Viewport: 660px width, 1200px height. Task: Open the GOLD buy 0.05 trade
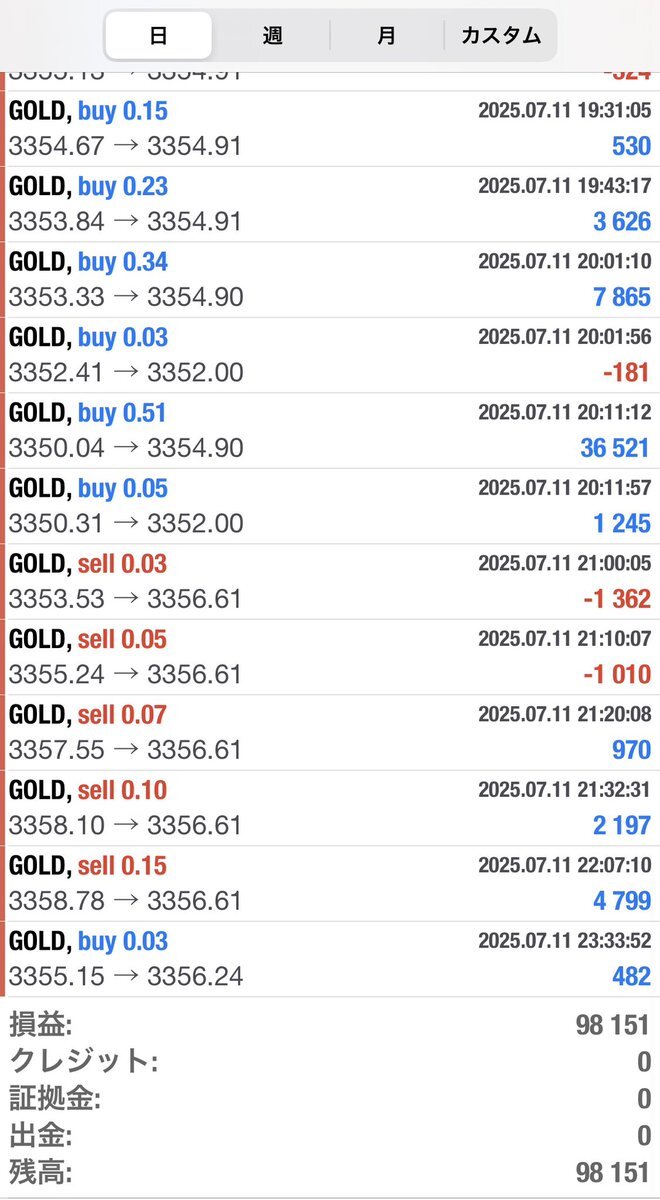click(330, 506)
